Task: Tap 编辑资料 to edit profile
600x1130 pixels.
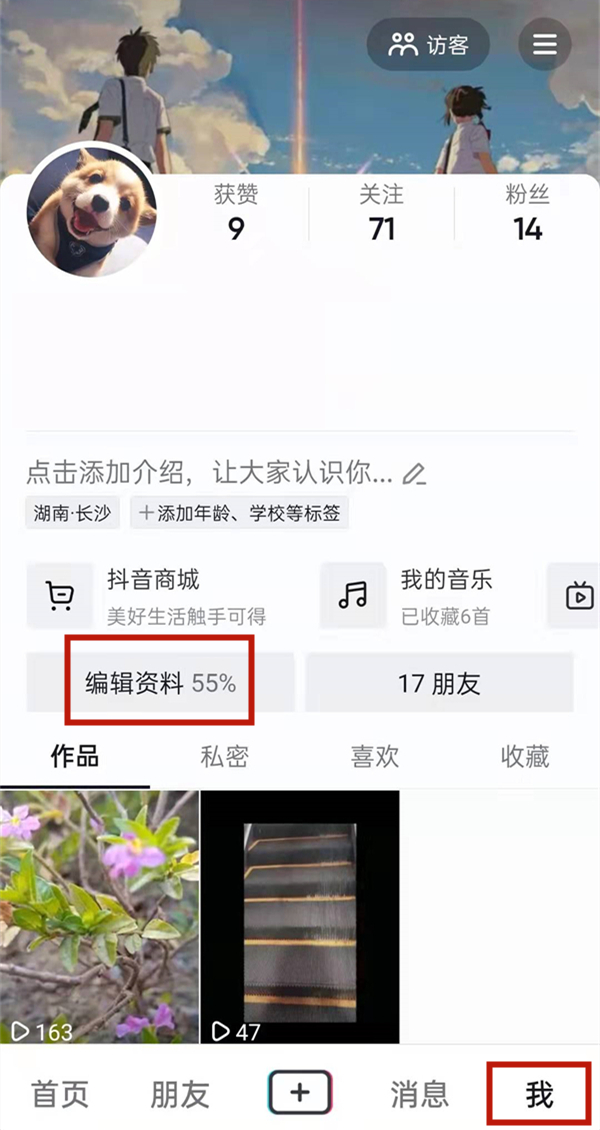Action: pyautogui.click(x=160, y=683)
